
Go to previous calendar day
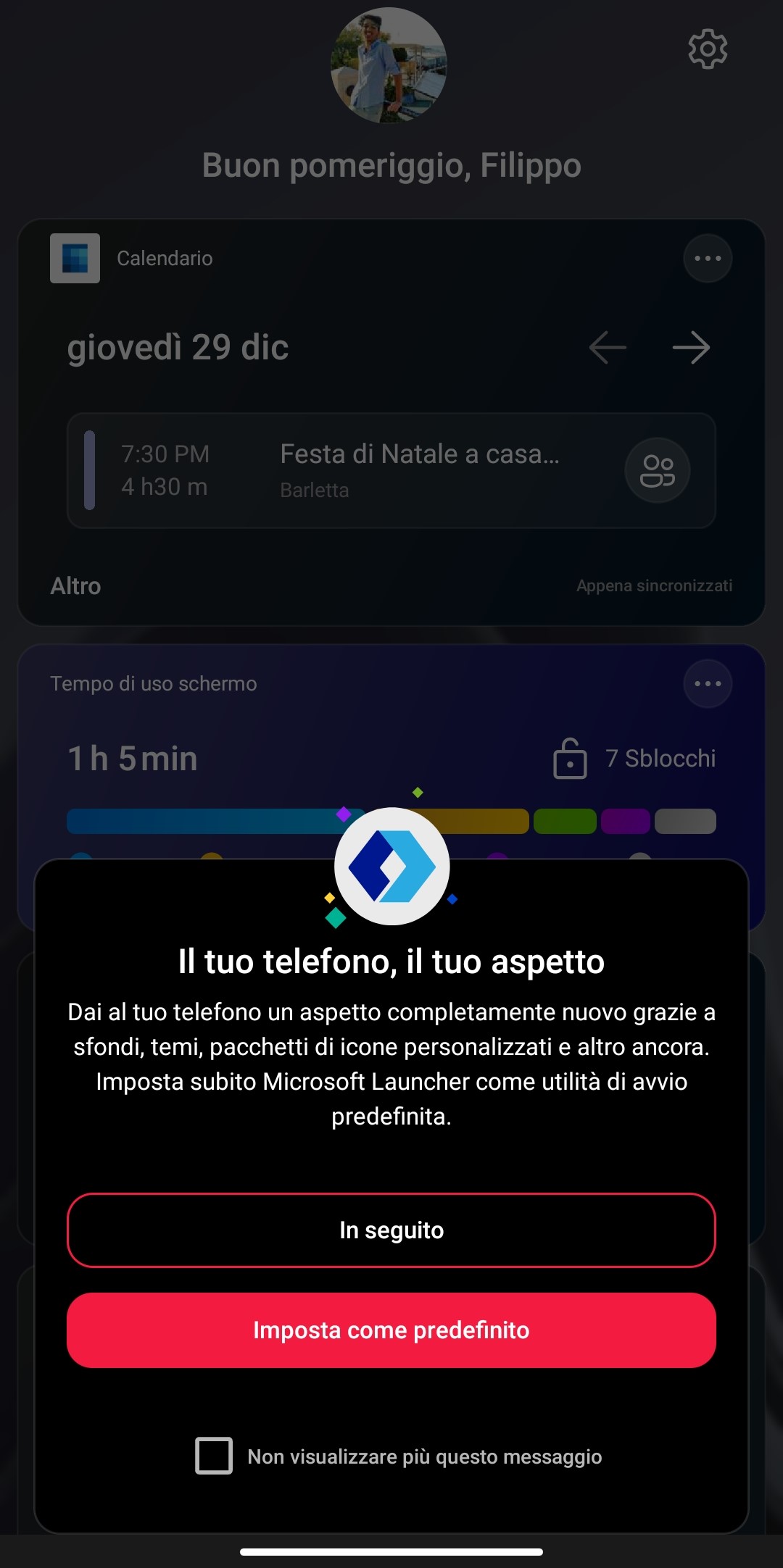608,348
